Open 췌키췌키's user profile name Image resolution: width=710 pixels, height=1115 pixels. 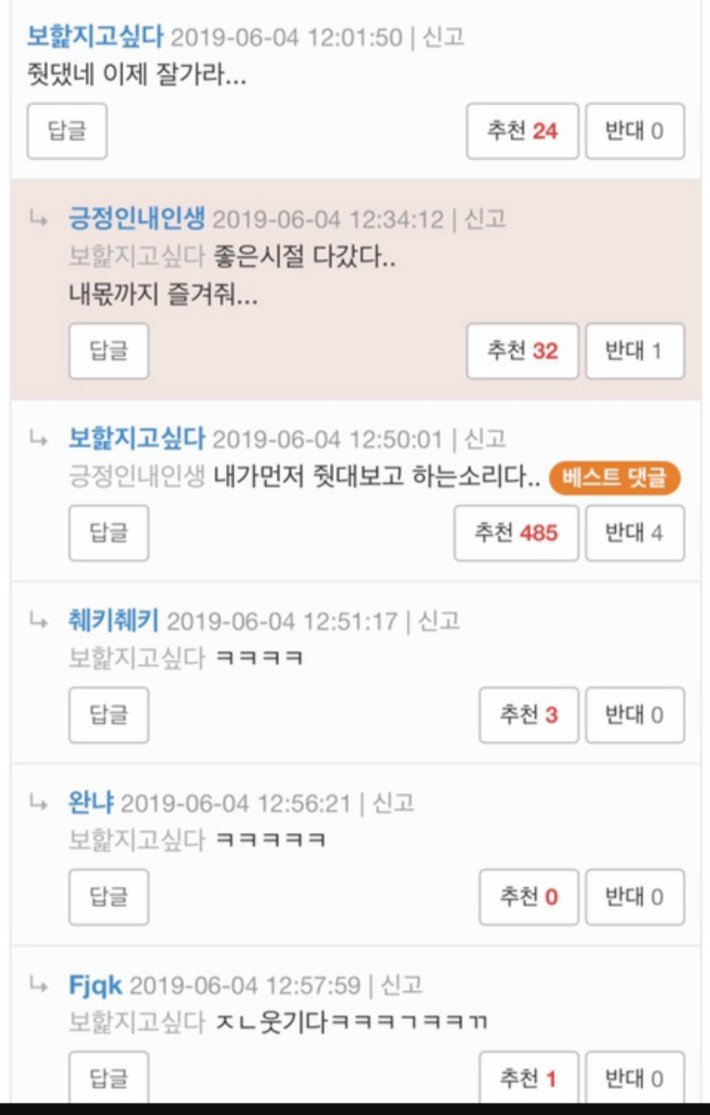tap(113, 621)
